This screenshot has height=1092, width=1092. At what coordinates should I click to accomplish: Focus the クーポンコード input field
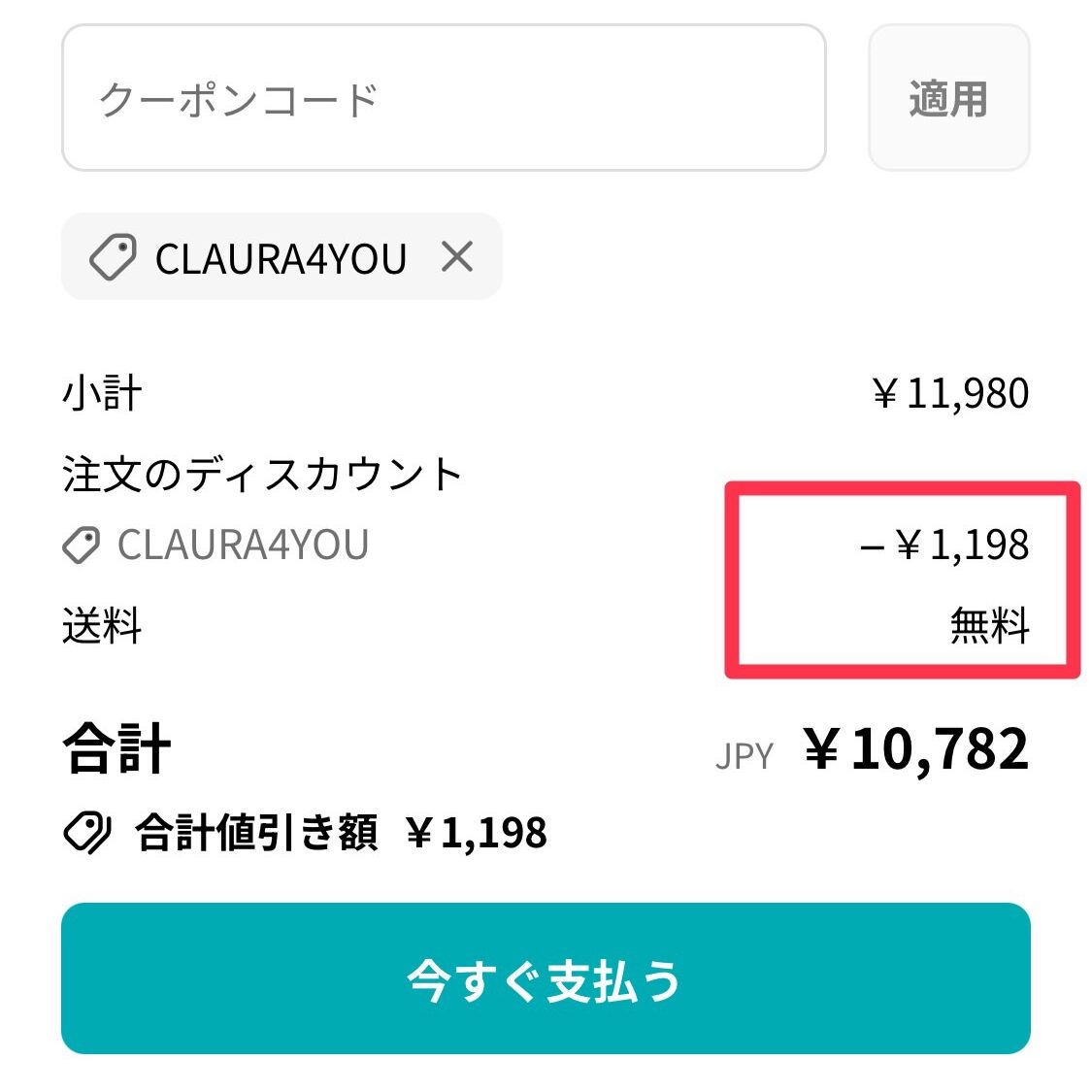(444, 99)
